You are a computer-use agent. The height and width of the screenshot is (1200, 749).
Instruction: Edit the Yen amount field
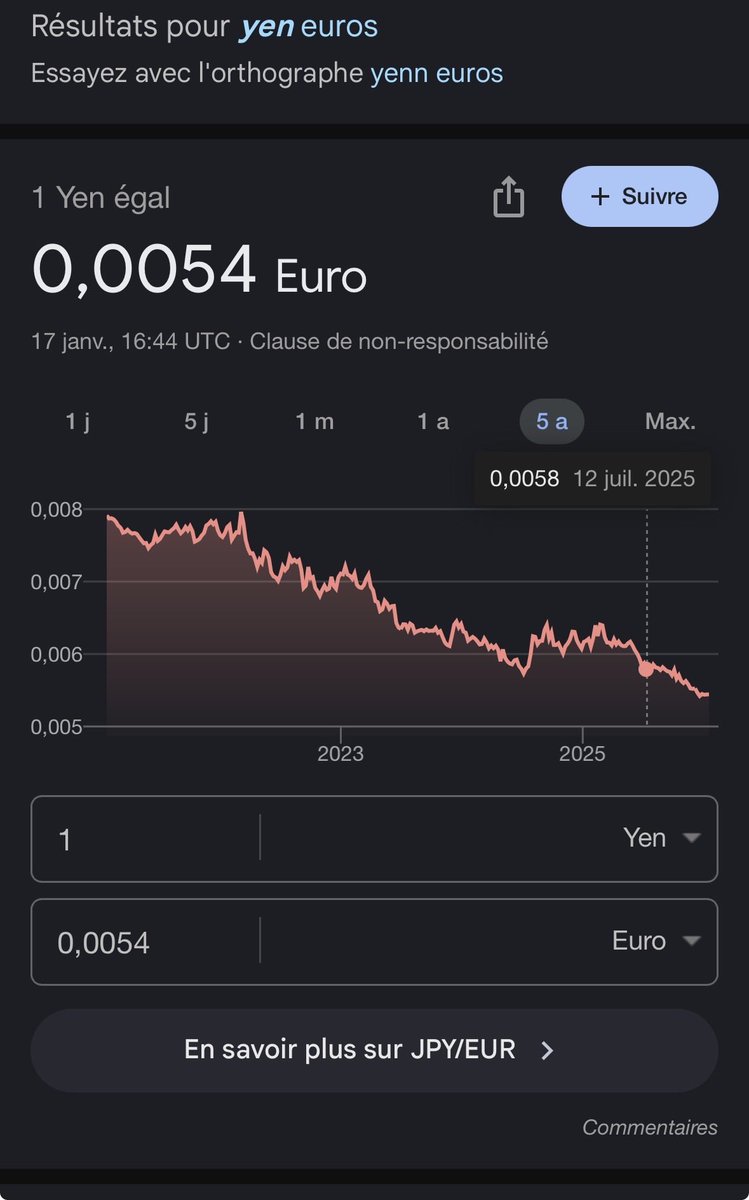point(146,839)
